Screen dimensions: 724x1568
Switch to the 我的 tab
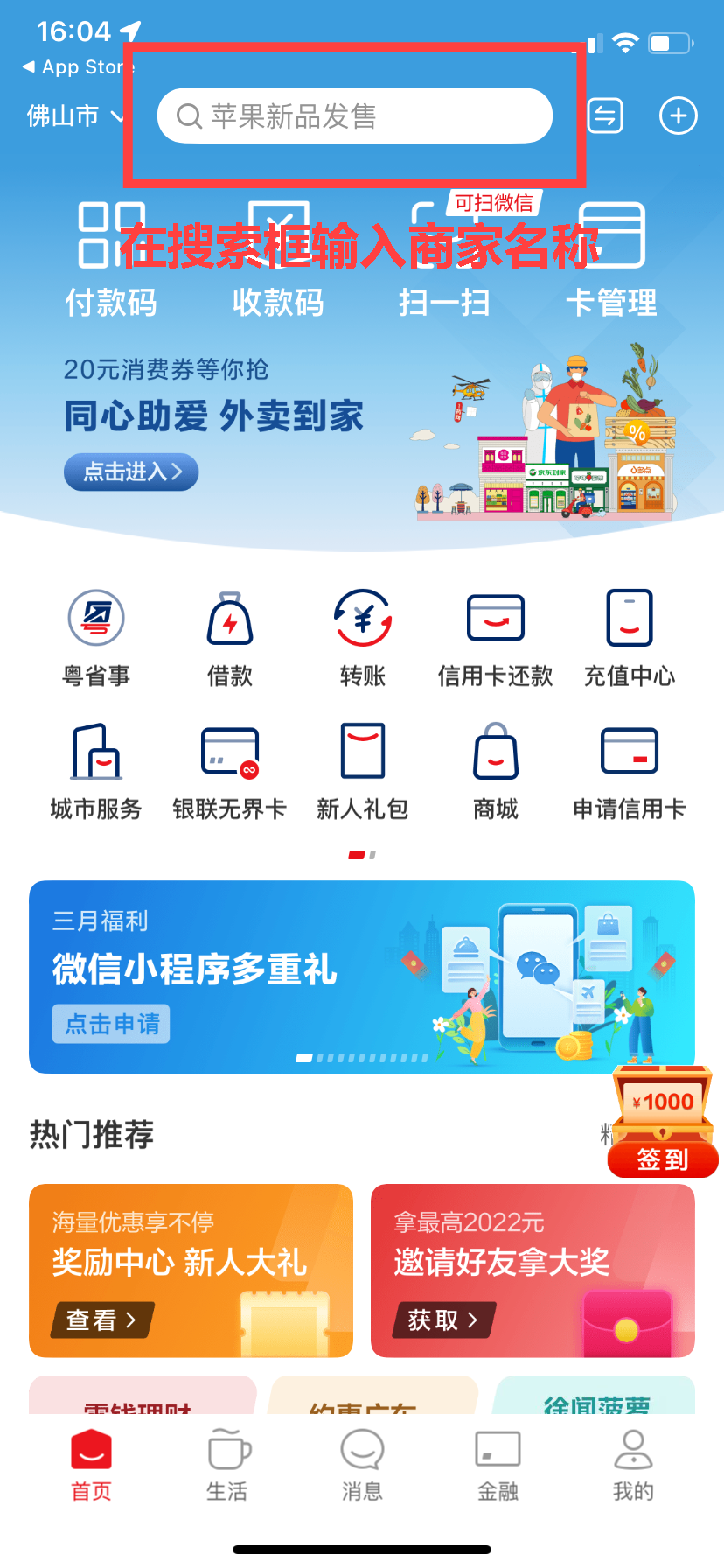[634, 1465]
